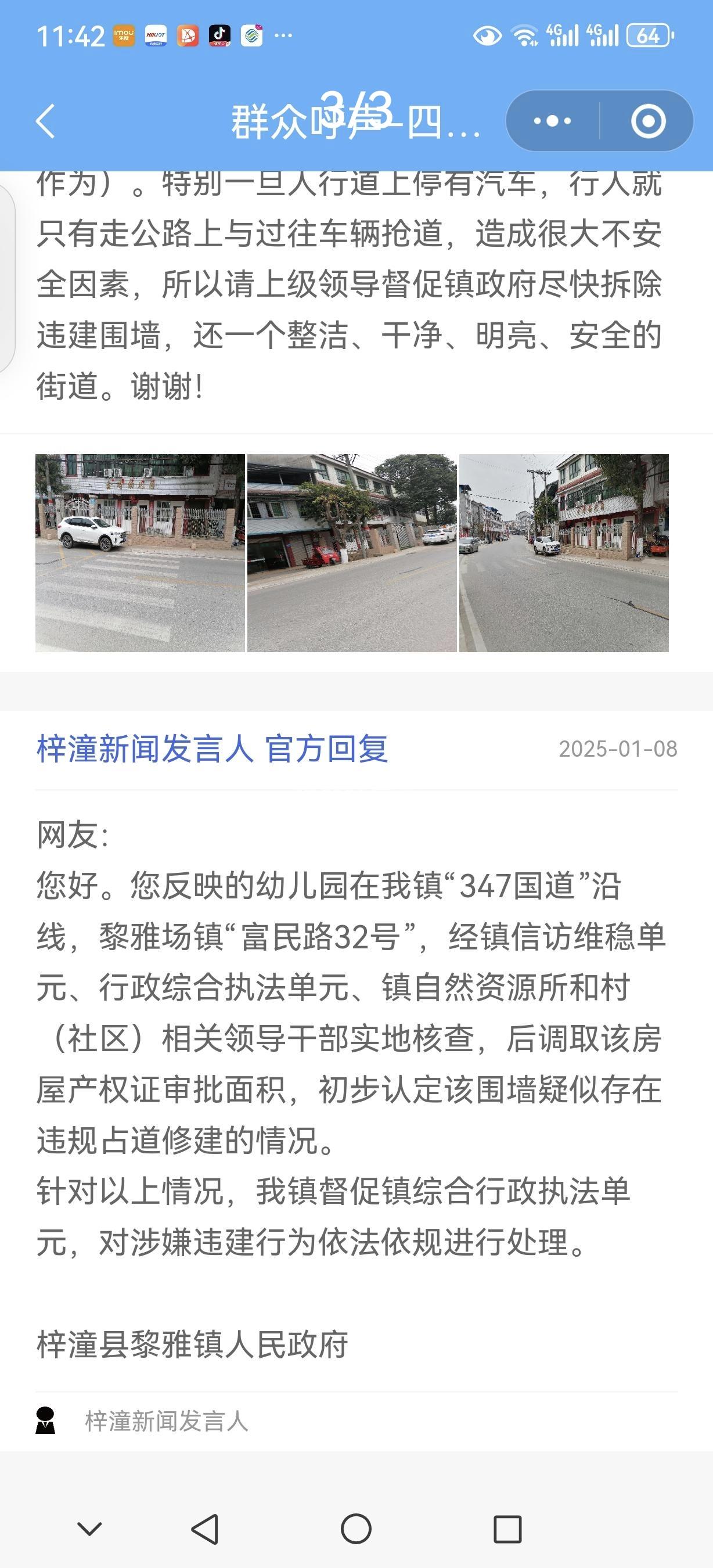Close the mini program with the circle button
The image size is (713, 1568).
(648, 121)
